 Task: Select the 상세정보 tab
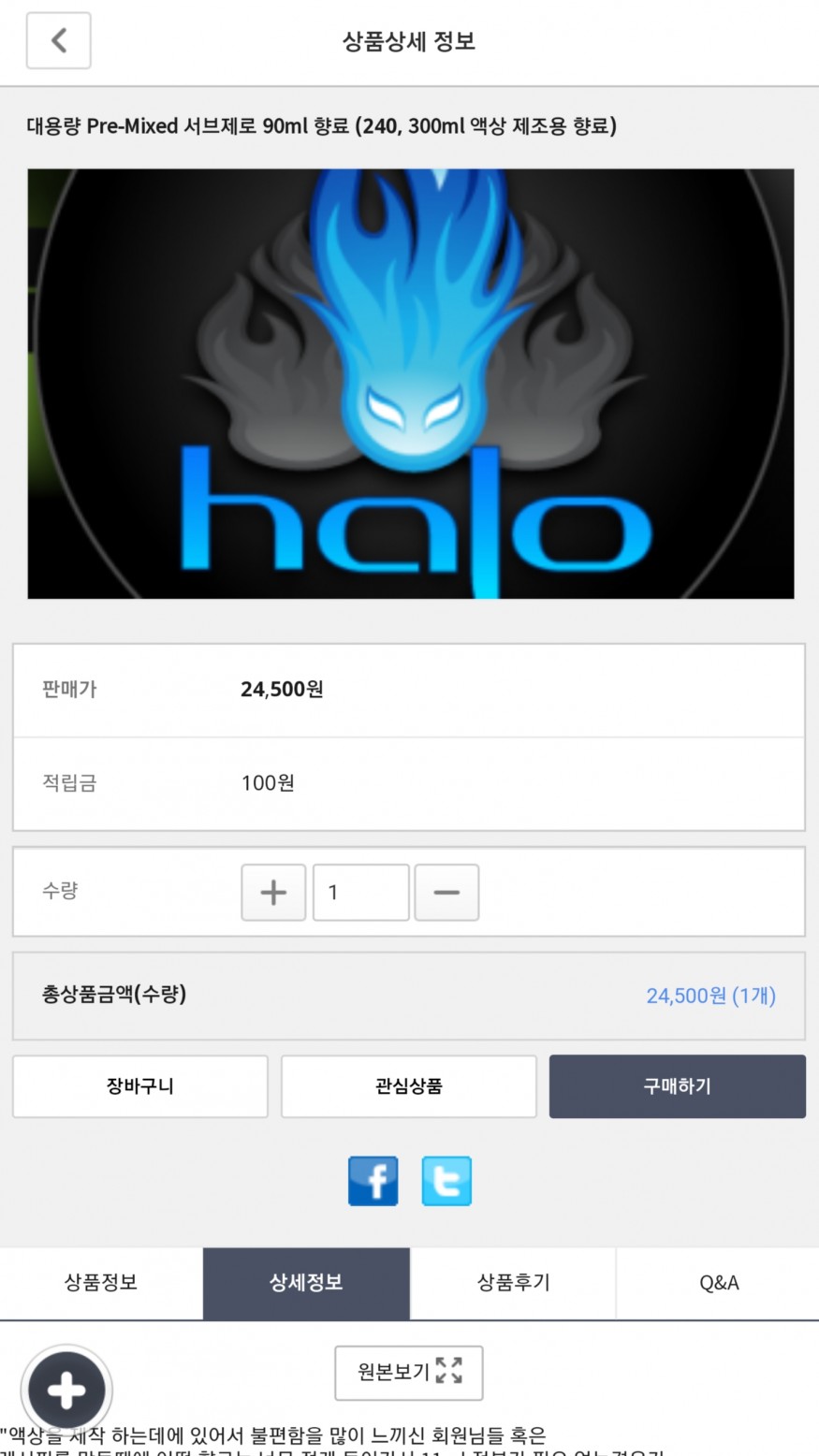coord(306,1282)
